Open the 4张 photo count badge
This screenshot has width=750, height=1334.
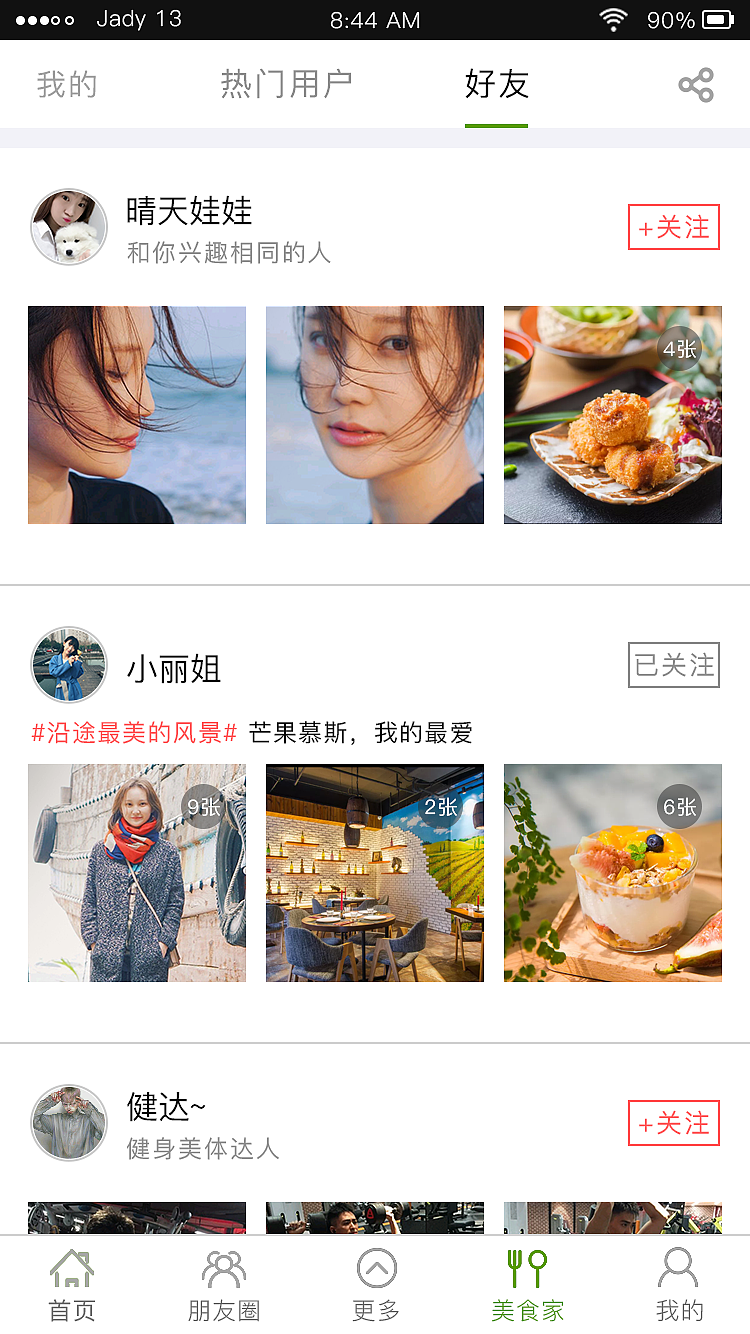(680, 348)
